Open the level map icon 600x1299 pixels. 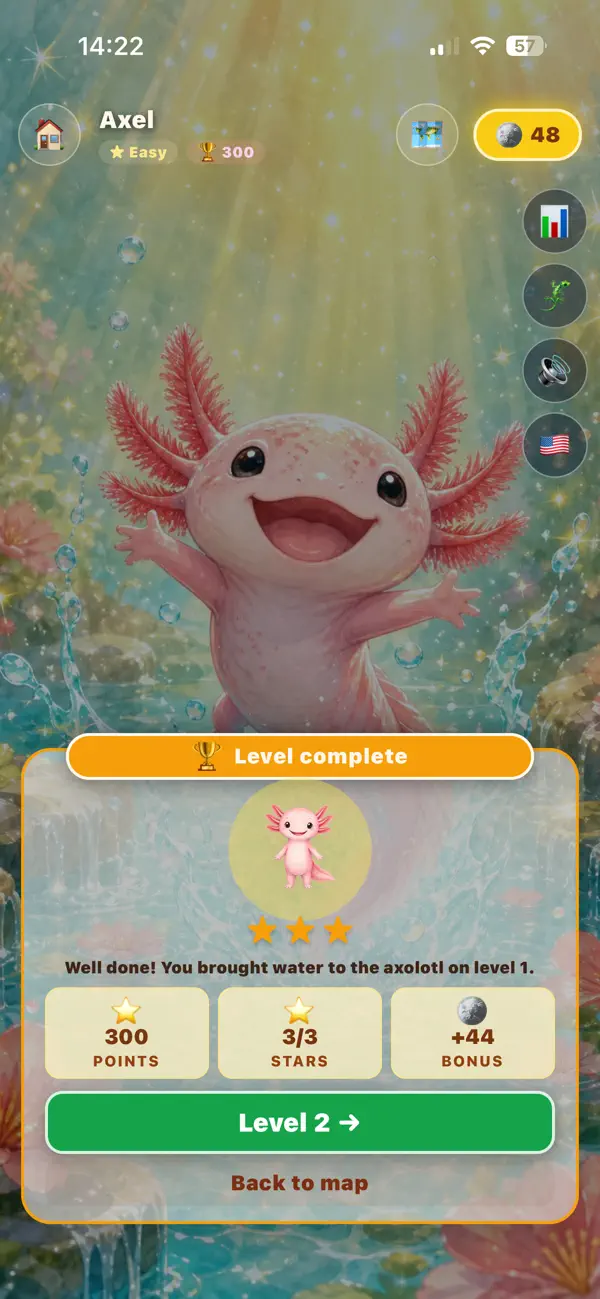click(427, 134)
